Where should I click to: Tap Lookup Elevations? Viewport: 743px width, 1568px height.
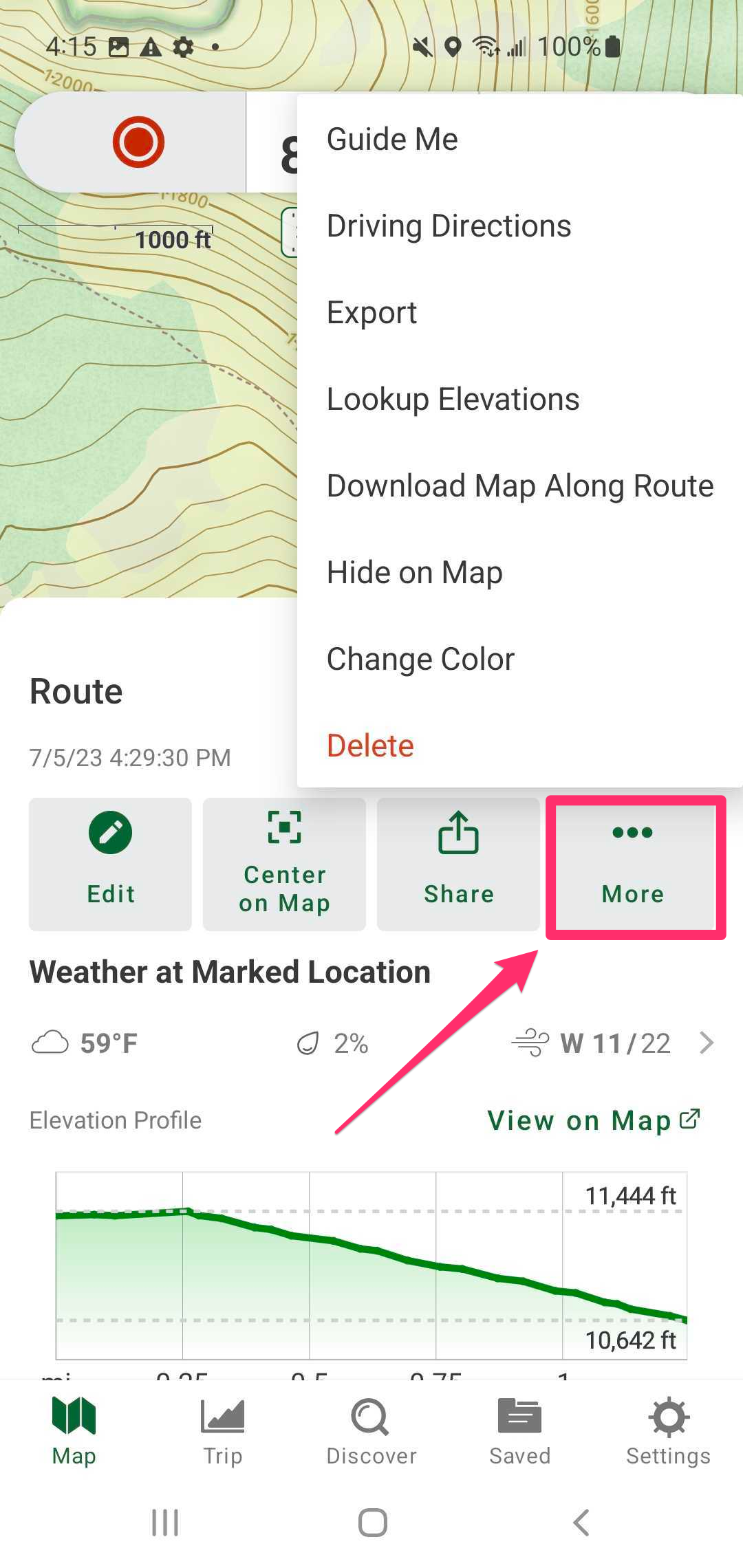pos(519,400)
